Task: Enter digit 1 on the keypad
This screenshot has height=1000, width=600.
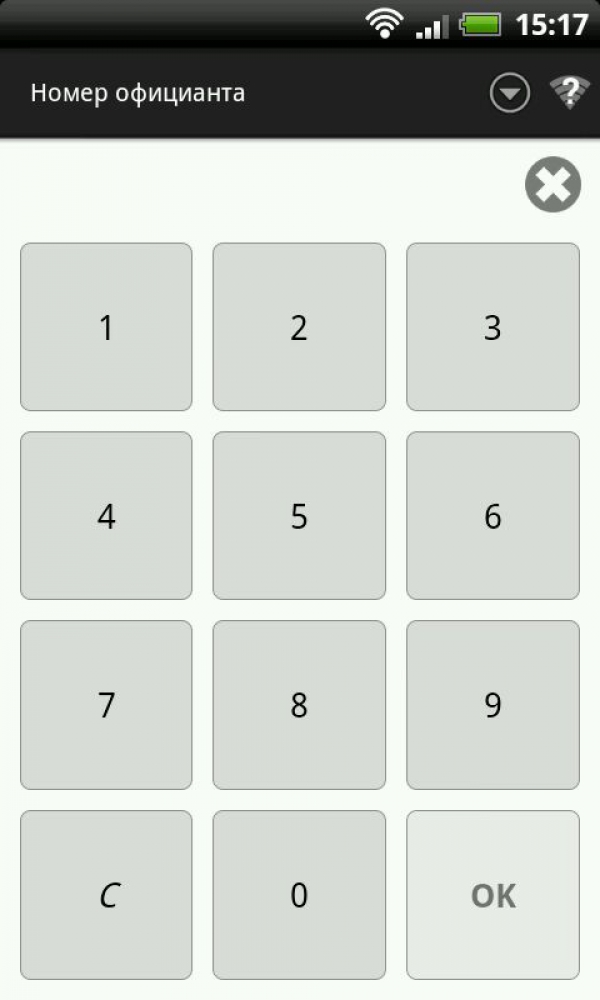Action: coord(106,327)
